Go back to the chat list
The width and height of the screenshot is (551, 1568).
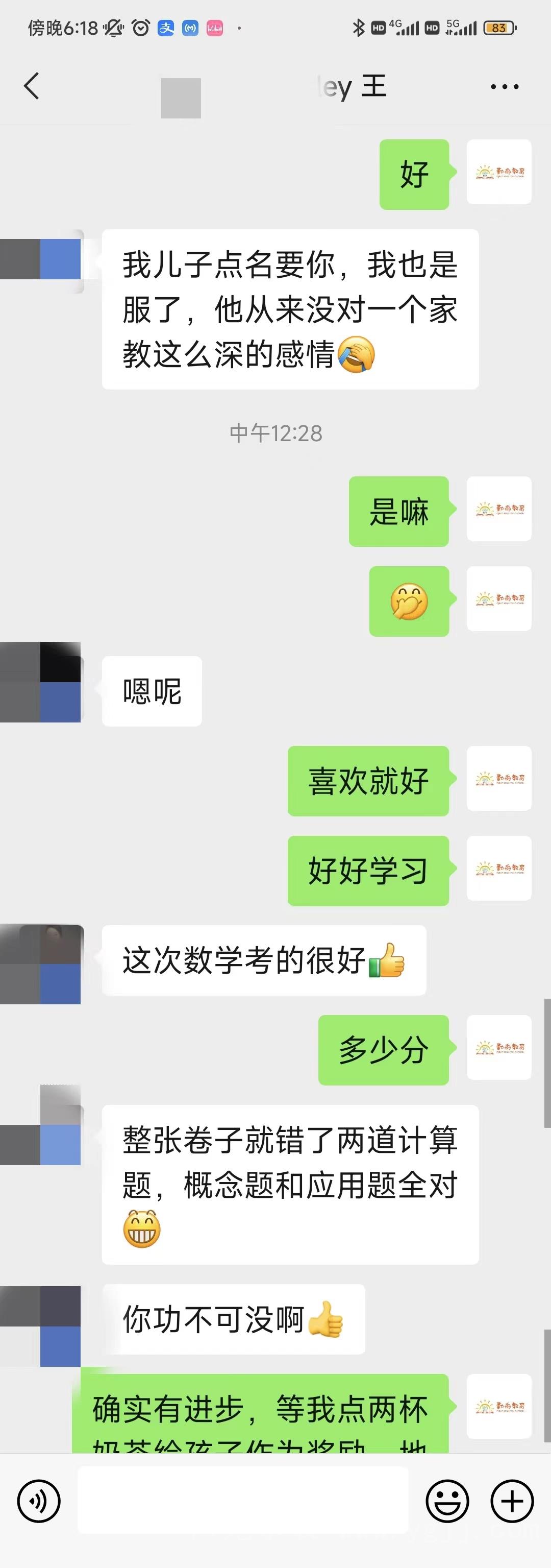coord(32,86)
